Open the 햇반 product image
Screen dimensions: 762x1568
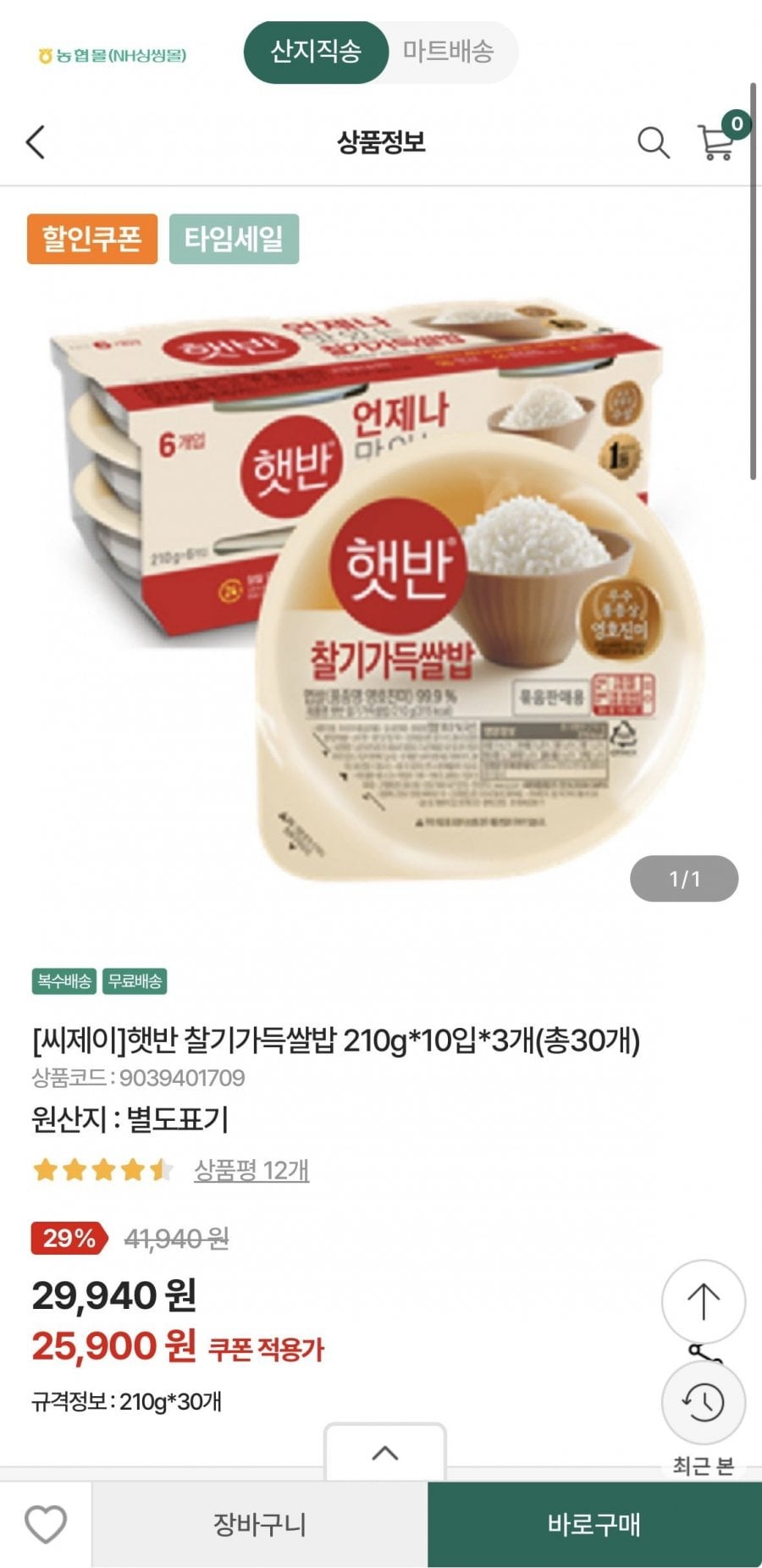click(x=381, y=584)
